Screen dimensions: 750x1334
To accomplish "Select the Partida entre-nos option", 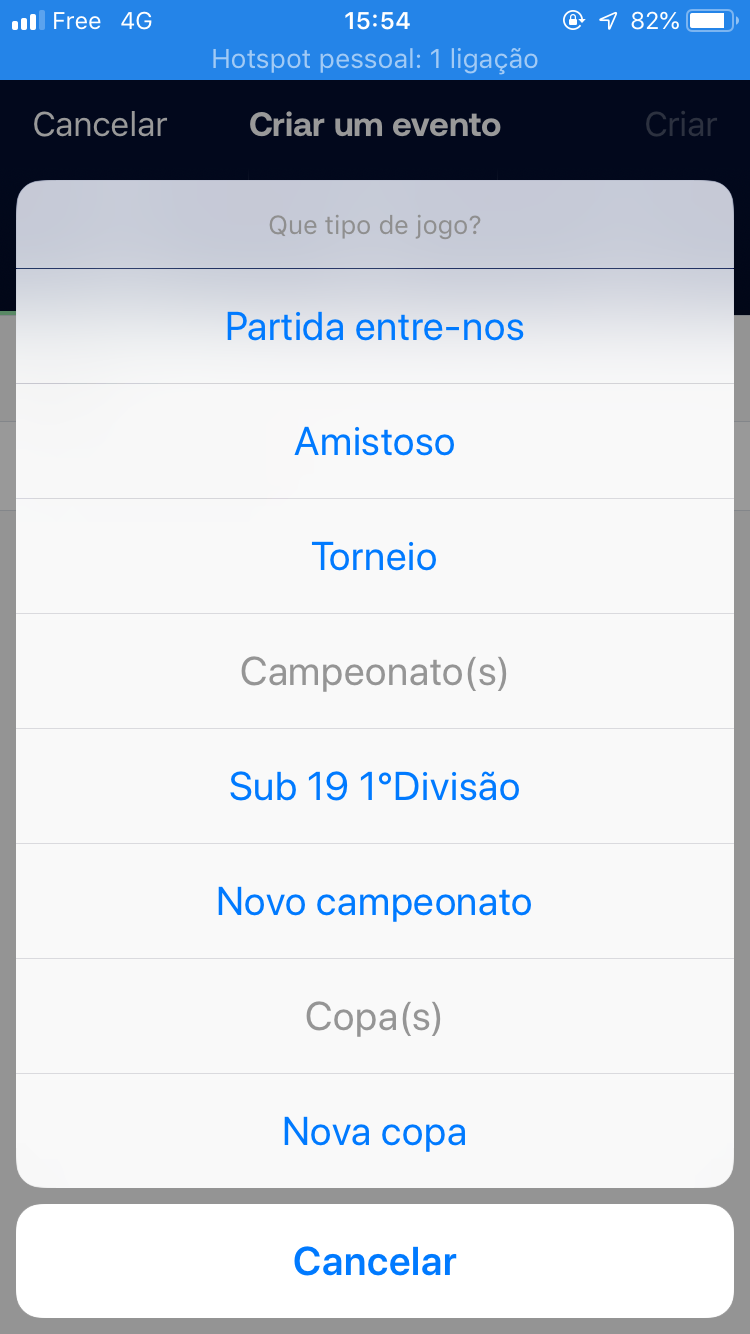I will pyautogui.click(x=375, y=327).
